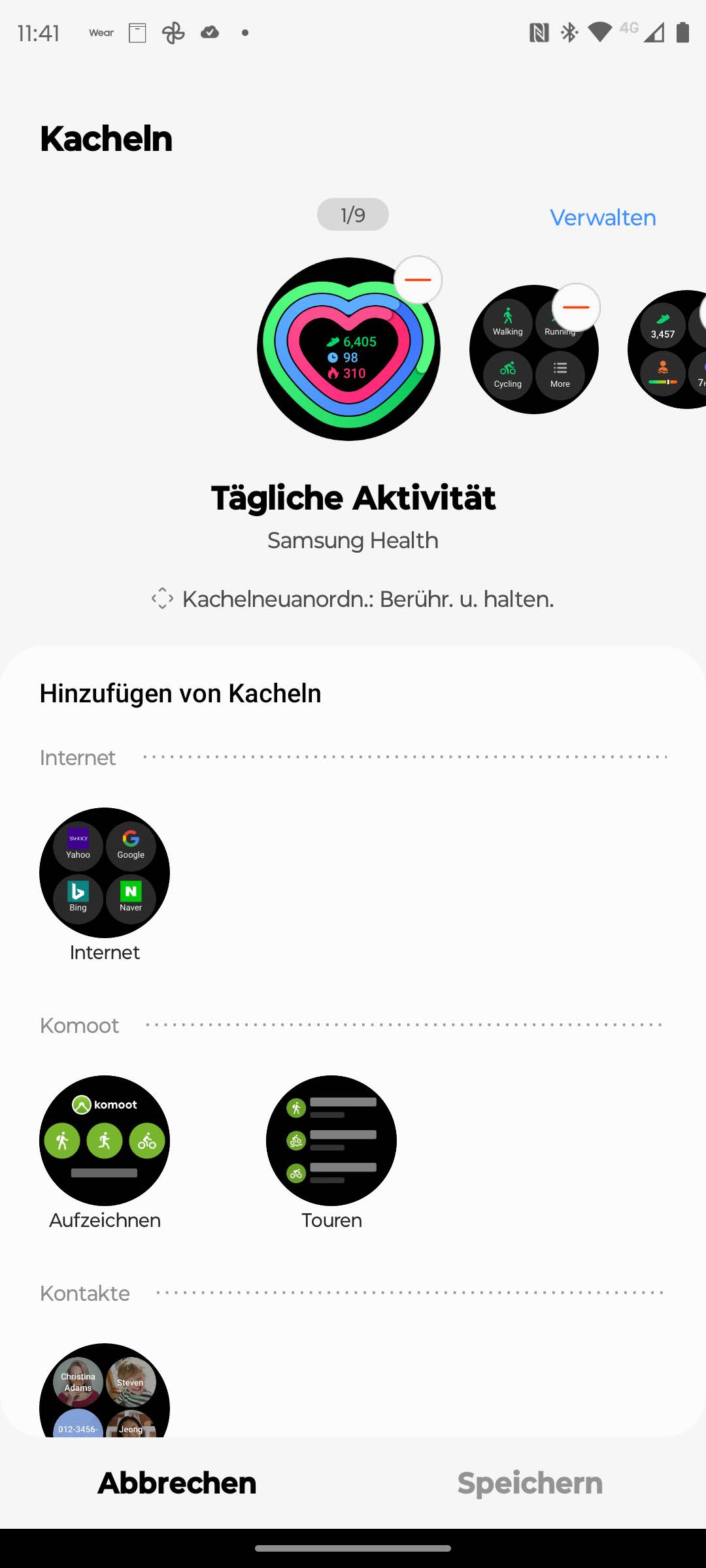Select the Tägliche Aktivität heart tile

(348, 350)
